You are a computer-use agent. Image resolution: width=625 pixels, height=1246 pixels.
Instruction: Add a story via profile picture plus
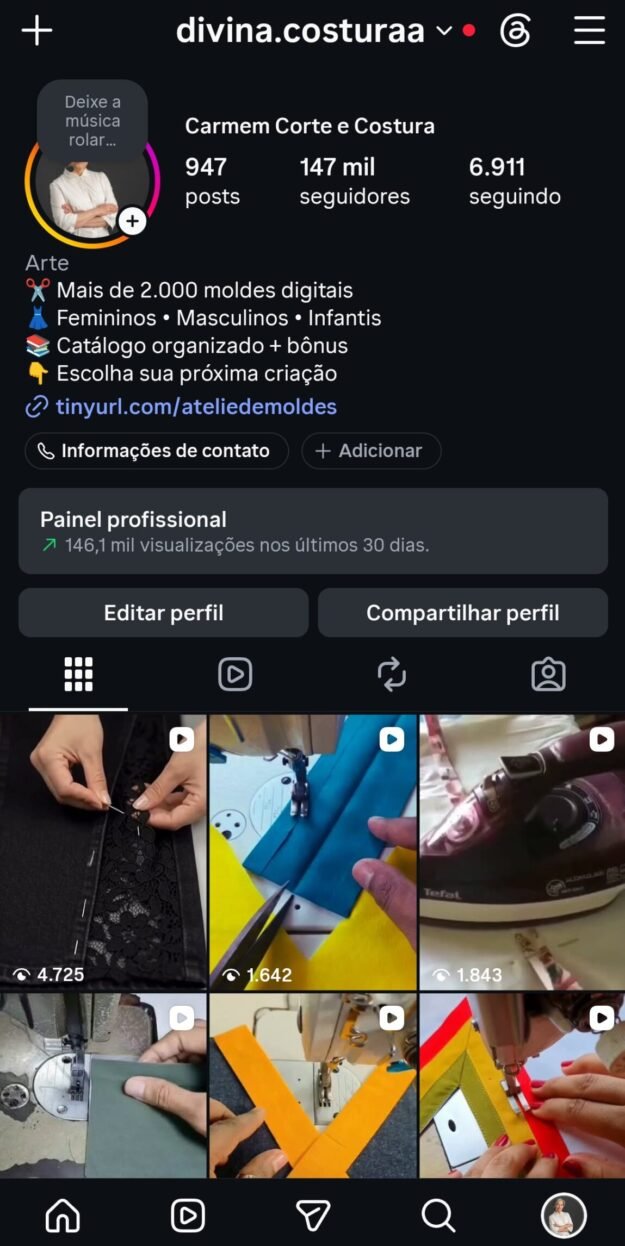pyautogui.click(x=132, y=221)
